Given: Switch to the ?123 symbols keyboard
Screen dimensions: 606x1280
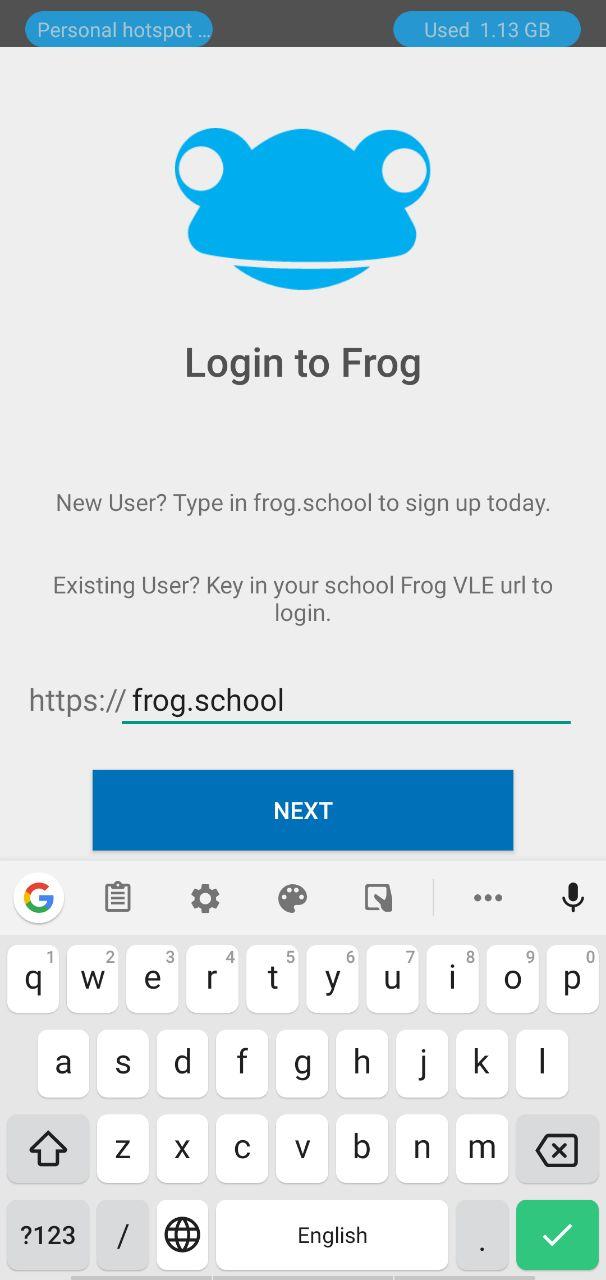Looking at the screenshot, I should click(48, 1235).
